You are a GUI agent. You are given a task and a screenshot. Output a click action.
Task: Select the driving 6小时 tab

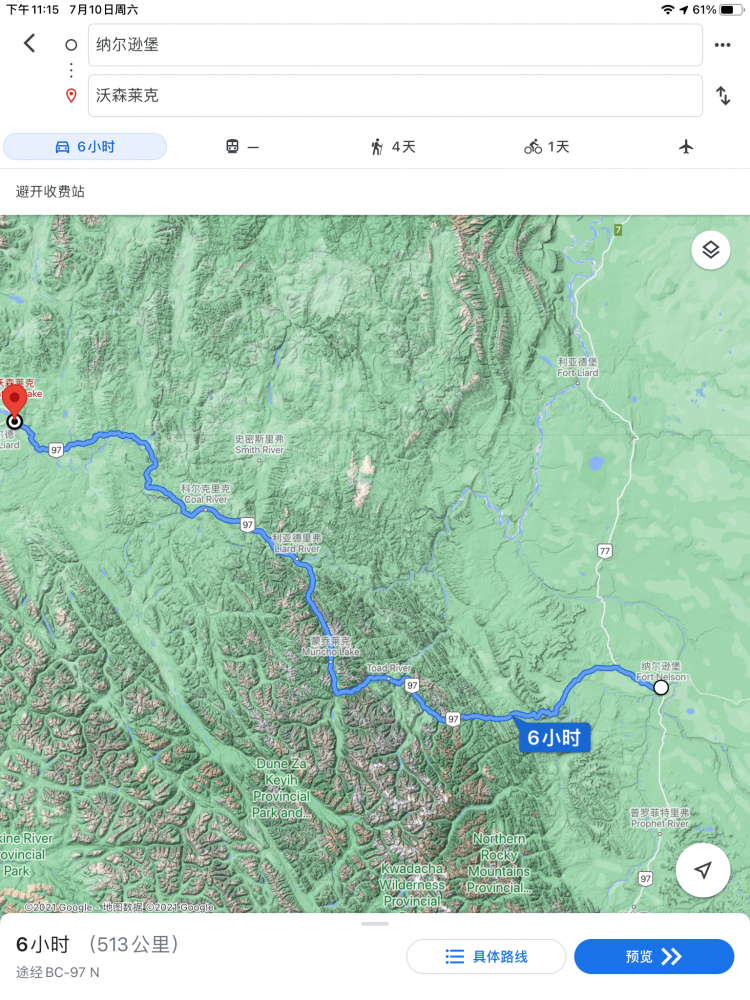pyautogui.click(x=85, y=147)
